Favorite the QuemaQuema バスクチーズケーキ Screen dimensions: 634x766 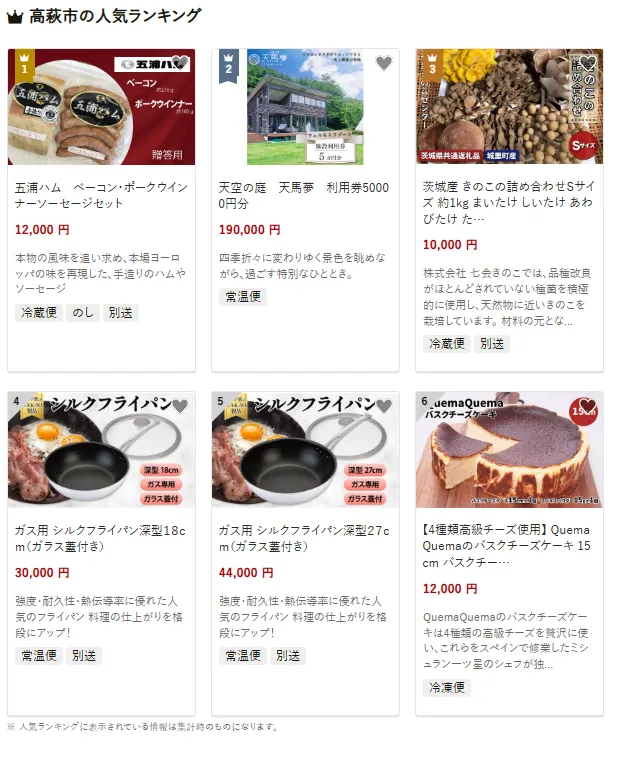coord(588,406)
